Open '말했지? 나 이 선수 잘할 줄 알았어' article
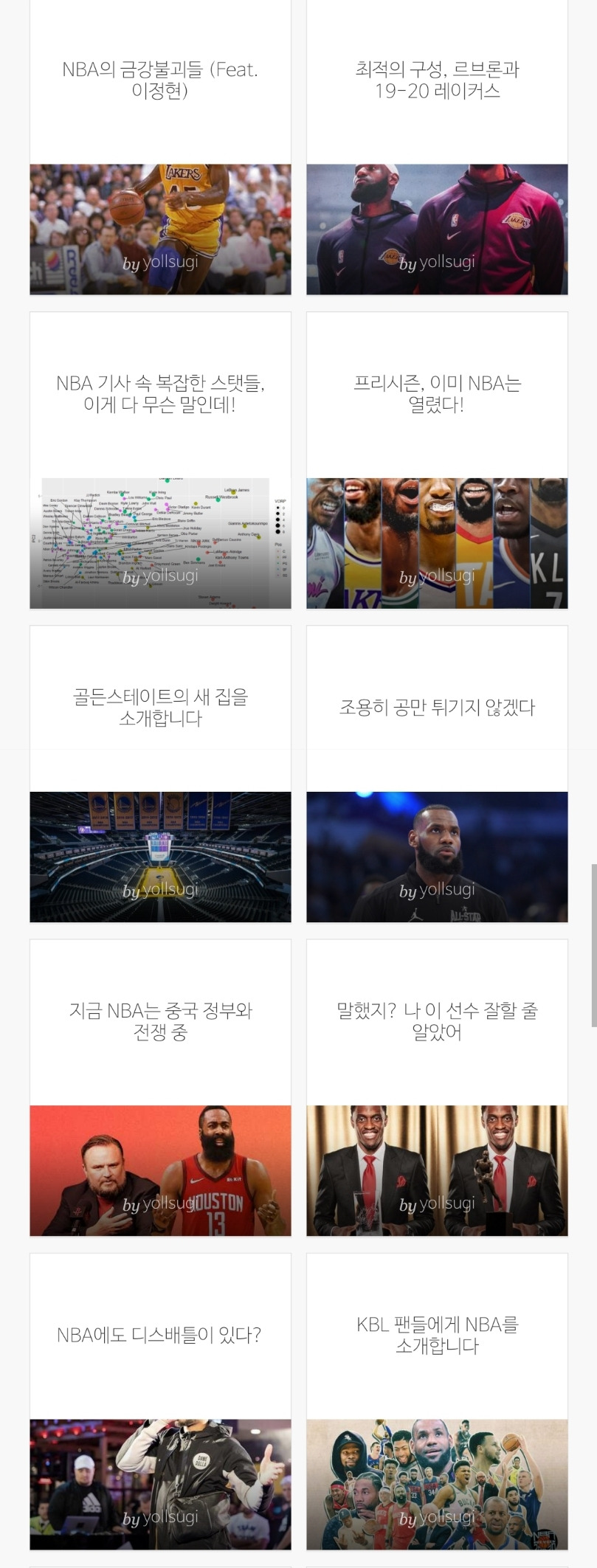Image resolution: width=597 pixels, height=1568 pixels. tap(437, 1021)
